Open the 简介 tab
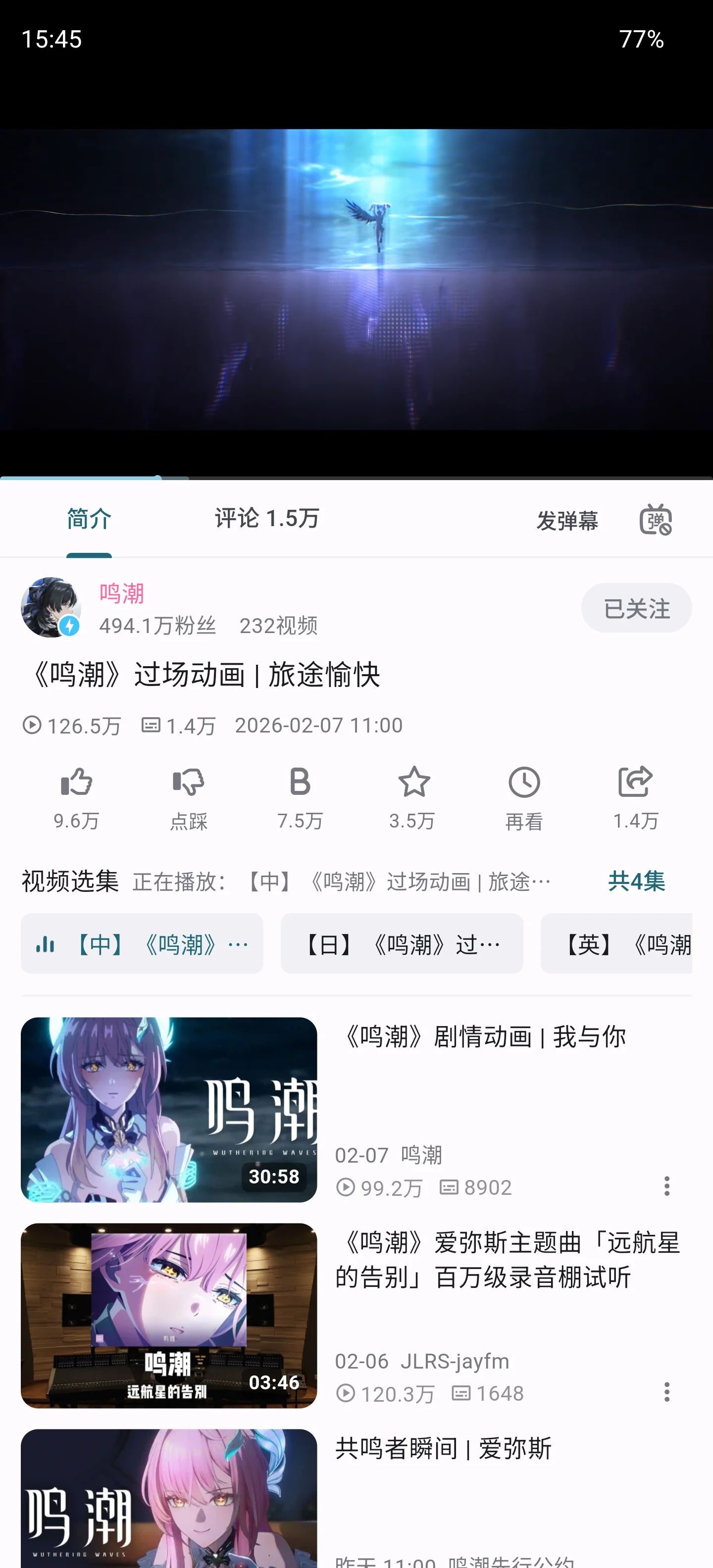This screenshot has height=1568, width=713. pos(89,519)
